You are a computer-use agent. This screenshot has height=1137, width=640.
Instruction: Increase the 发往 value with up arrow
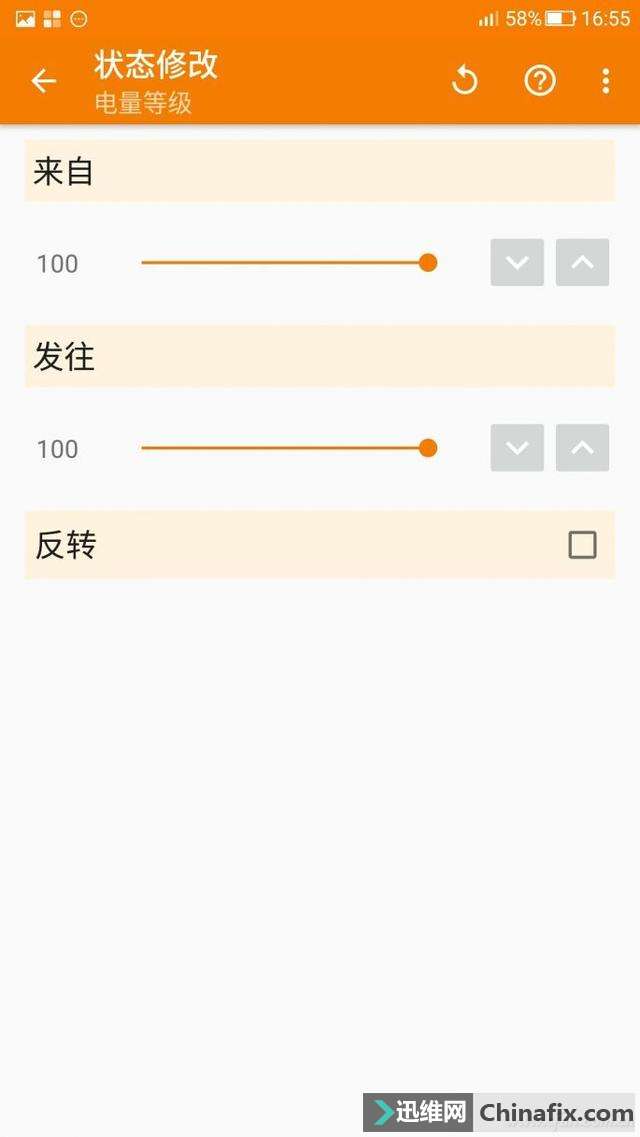point(582,448)
